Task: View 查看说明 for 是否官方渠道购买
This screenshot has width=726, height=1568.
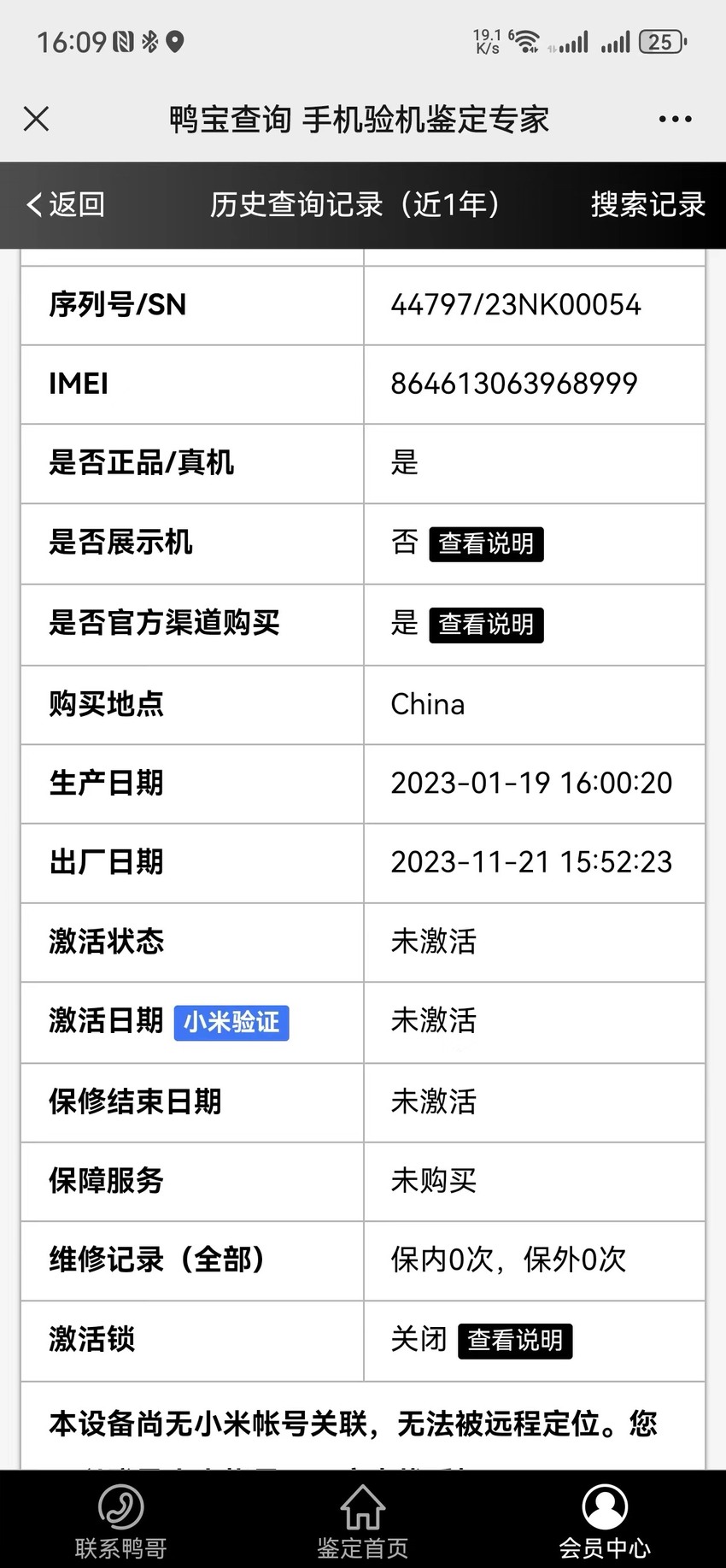Action: tap(486, 625)
